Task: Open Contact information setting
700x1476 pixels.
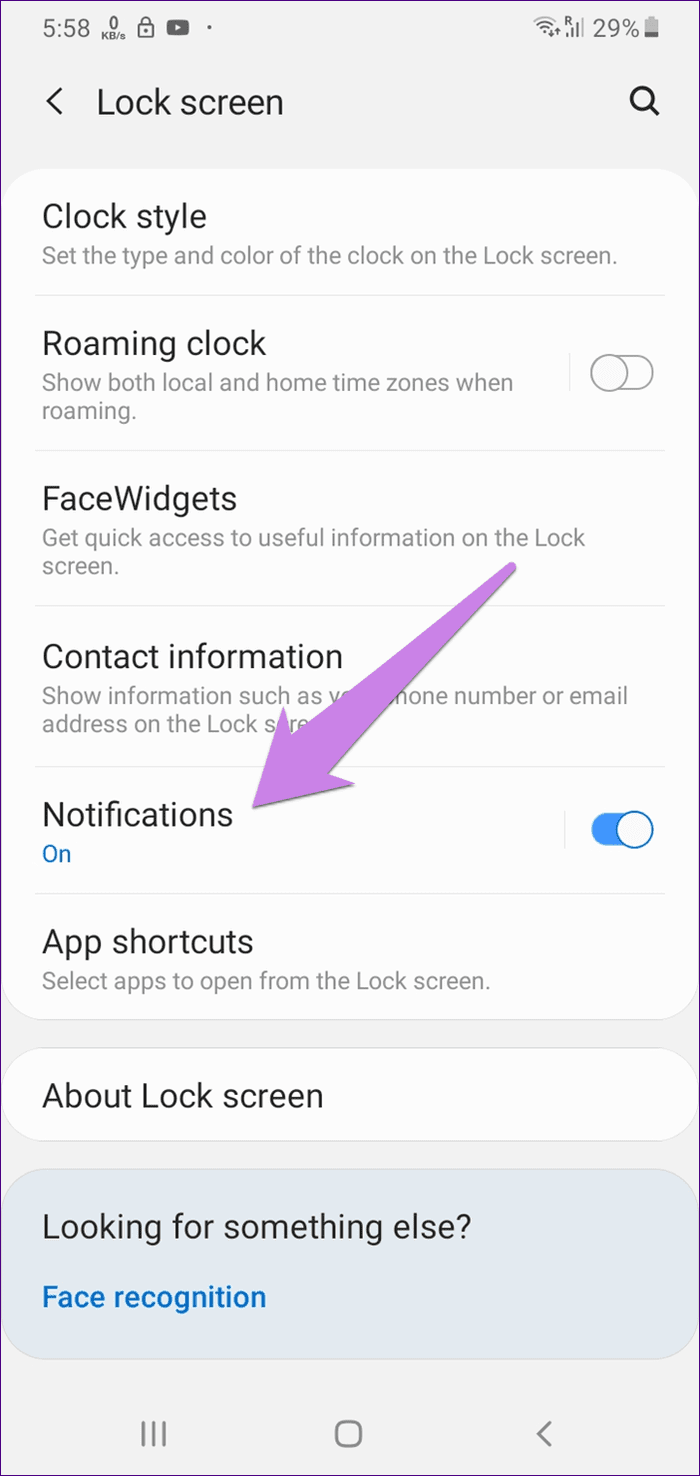Action: 350,686
